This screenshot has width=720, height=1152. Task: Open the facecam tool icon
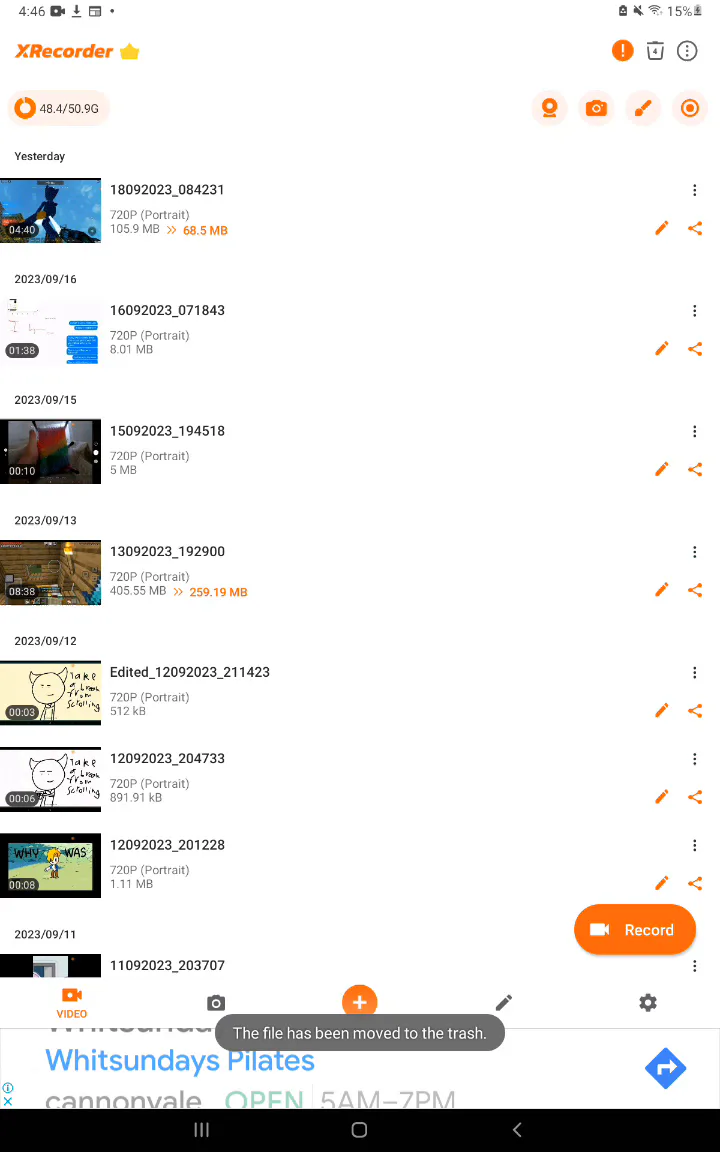click(x=549, y=108)
